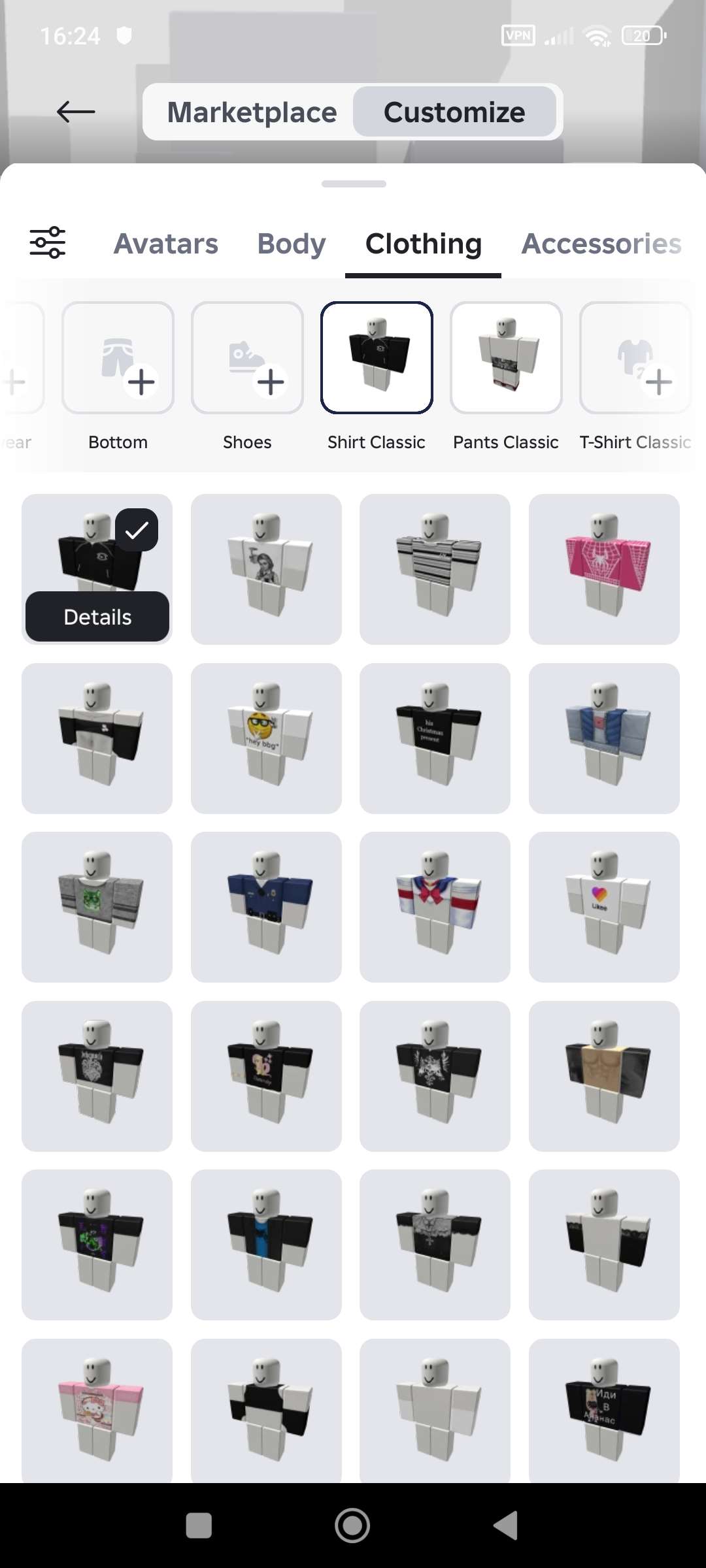
Task: Select the Pants Classic category thumbnail
Action: click(x=505, y=357)
